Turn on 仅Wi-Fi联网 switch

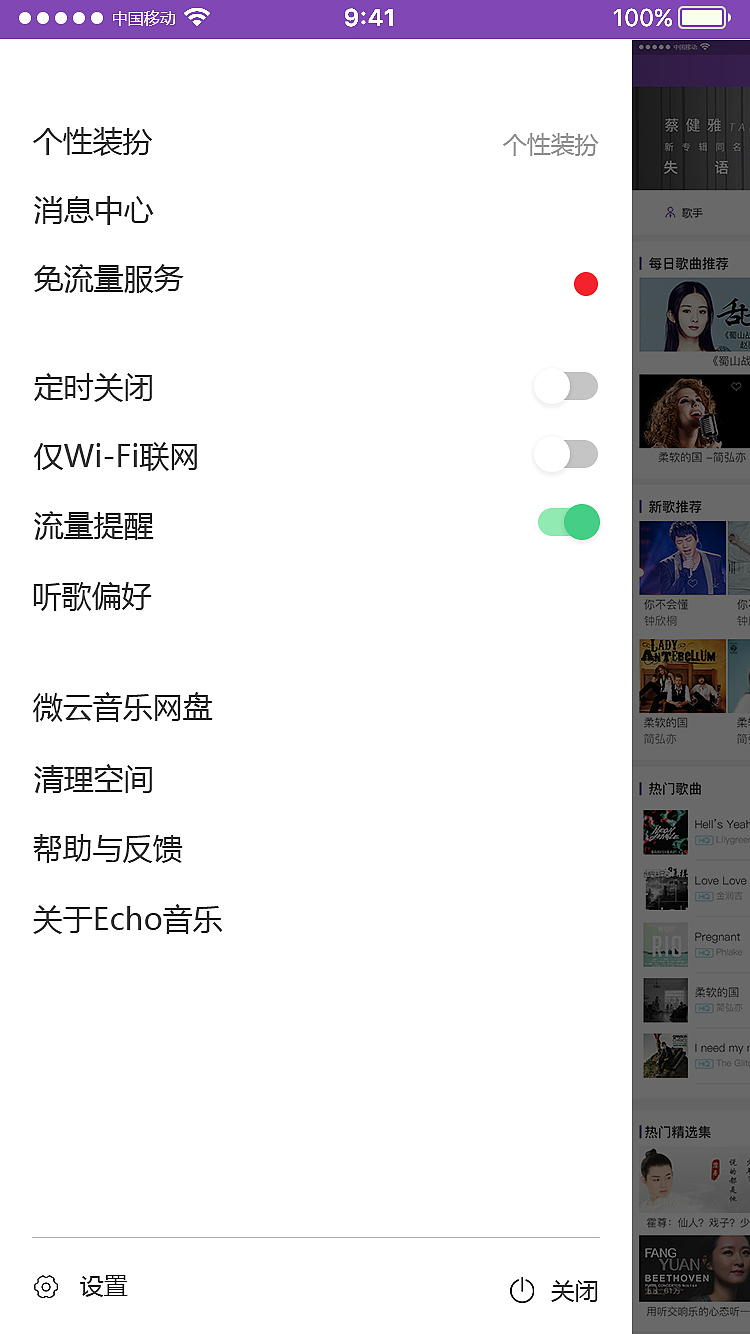pyautogui.click(x=566, y=454)
